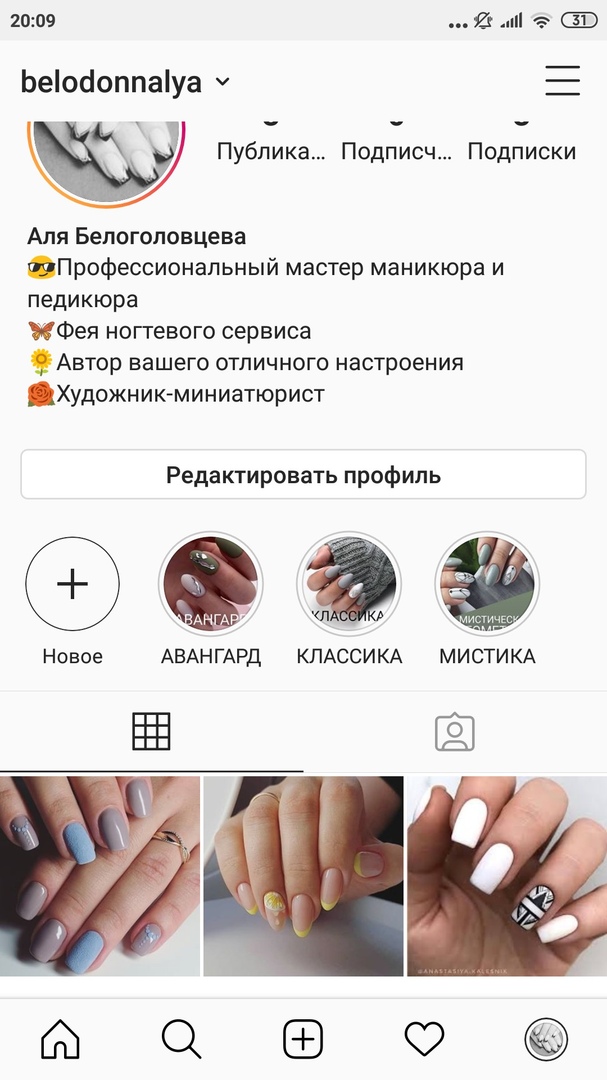View the Подписки following list
The height and width of the screenshot is (1080, 607).
point(521,152)
